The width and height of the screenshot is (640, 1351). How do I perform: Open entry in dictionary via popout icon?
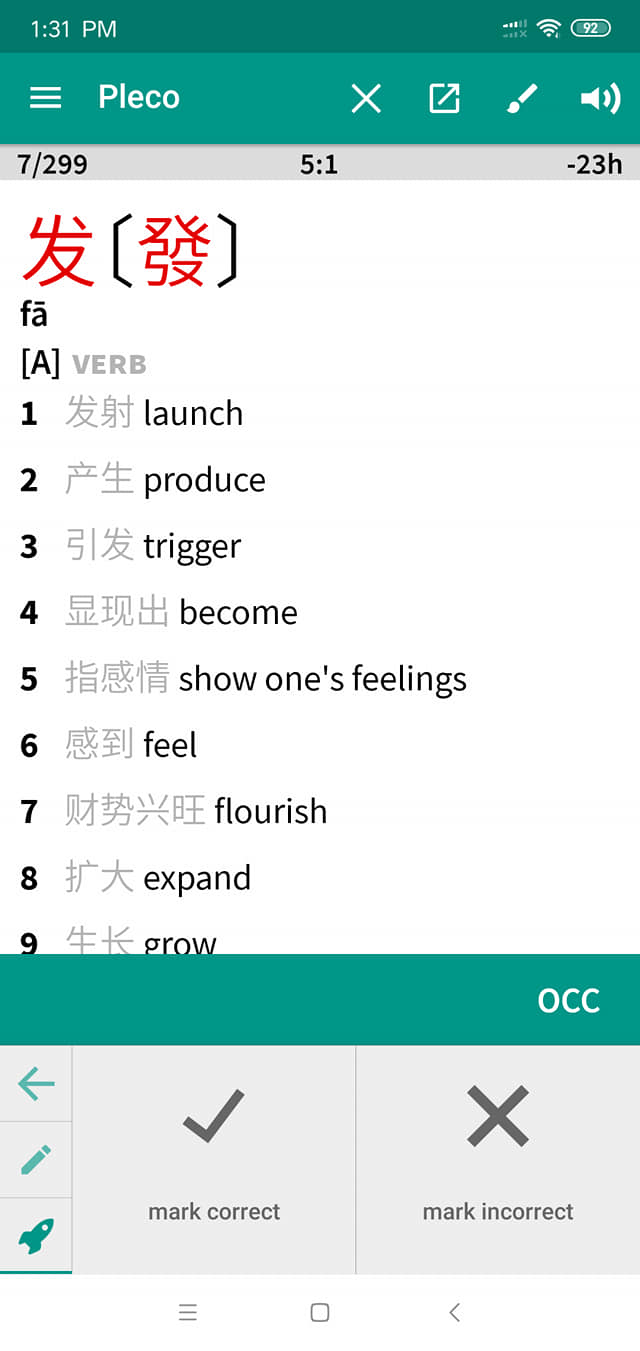point(444,98)
